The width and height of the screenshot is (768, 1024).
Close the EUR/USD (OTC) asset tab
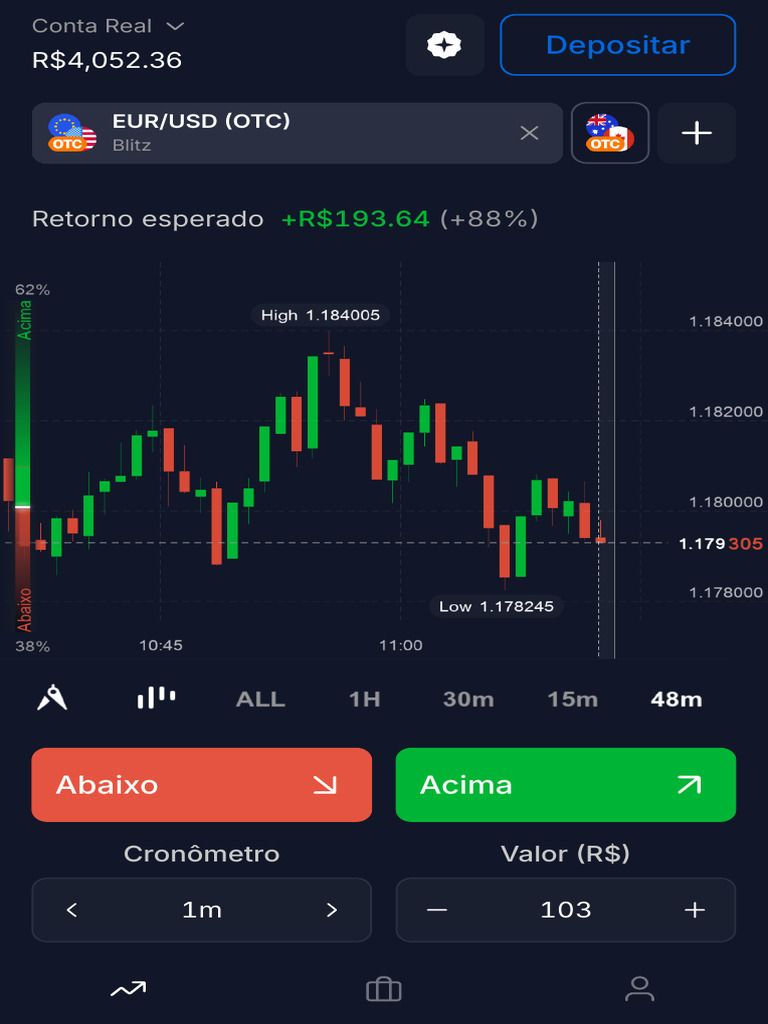(529, 133)
